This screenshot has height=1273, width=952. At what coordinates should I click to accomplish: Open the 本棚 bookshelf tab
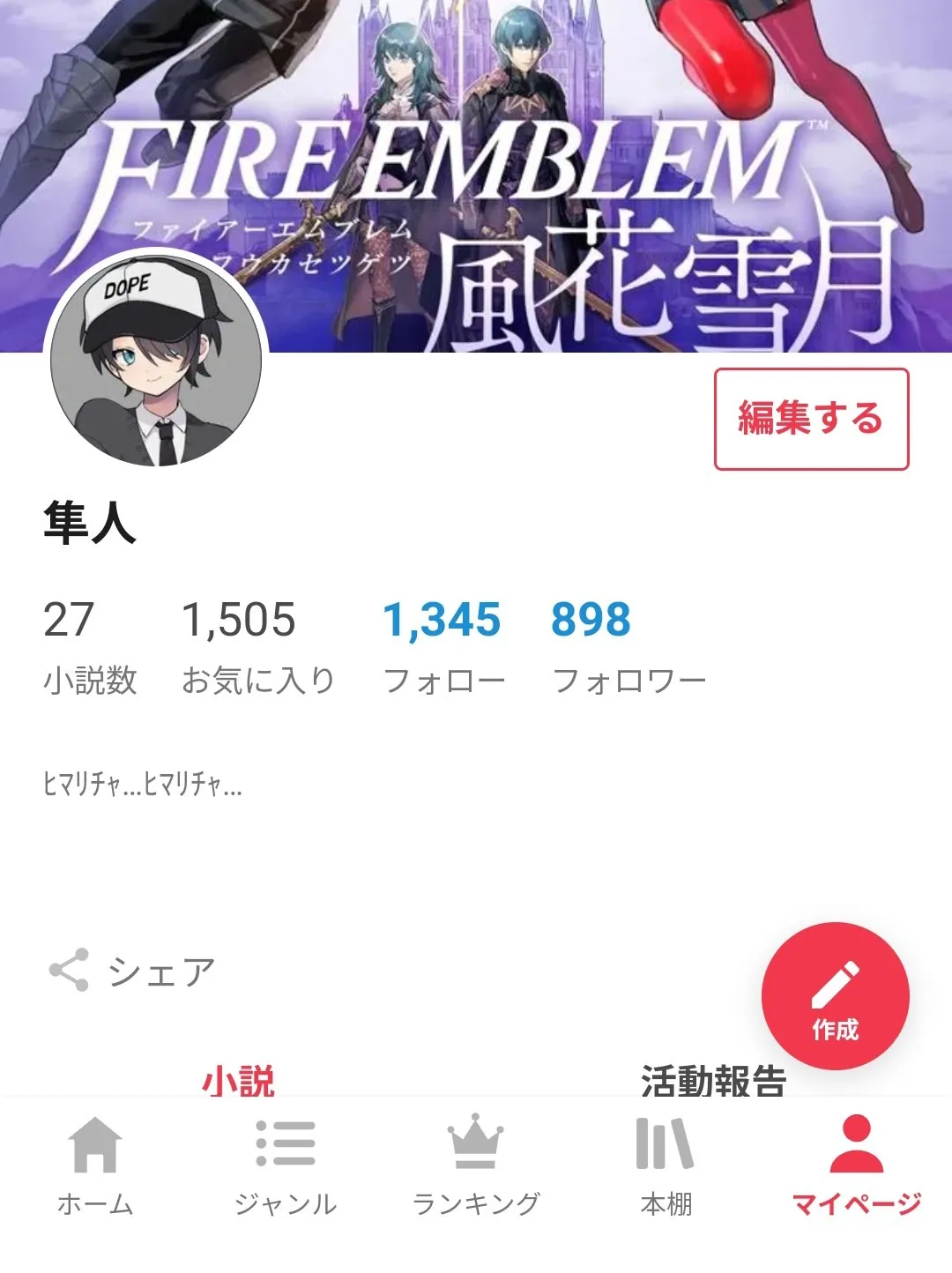click(666, 1164)
